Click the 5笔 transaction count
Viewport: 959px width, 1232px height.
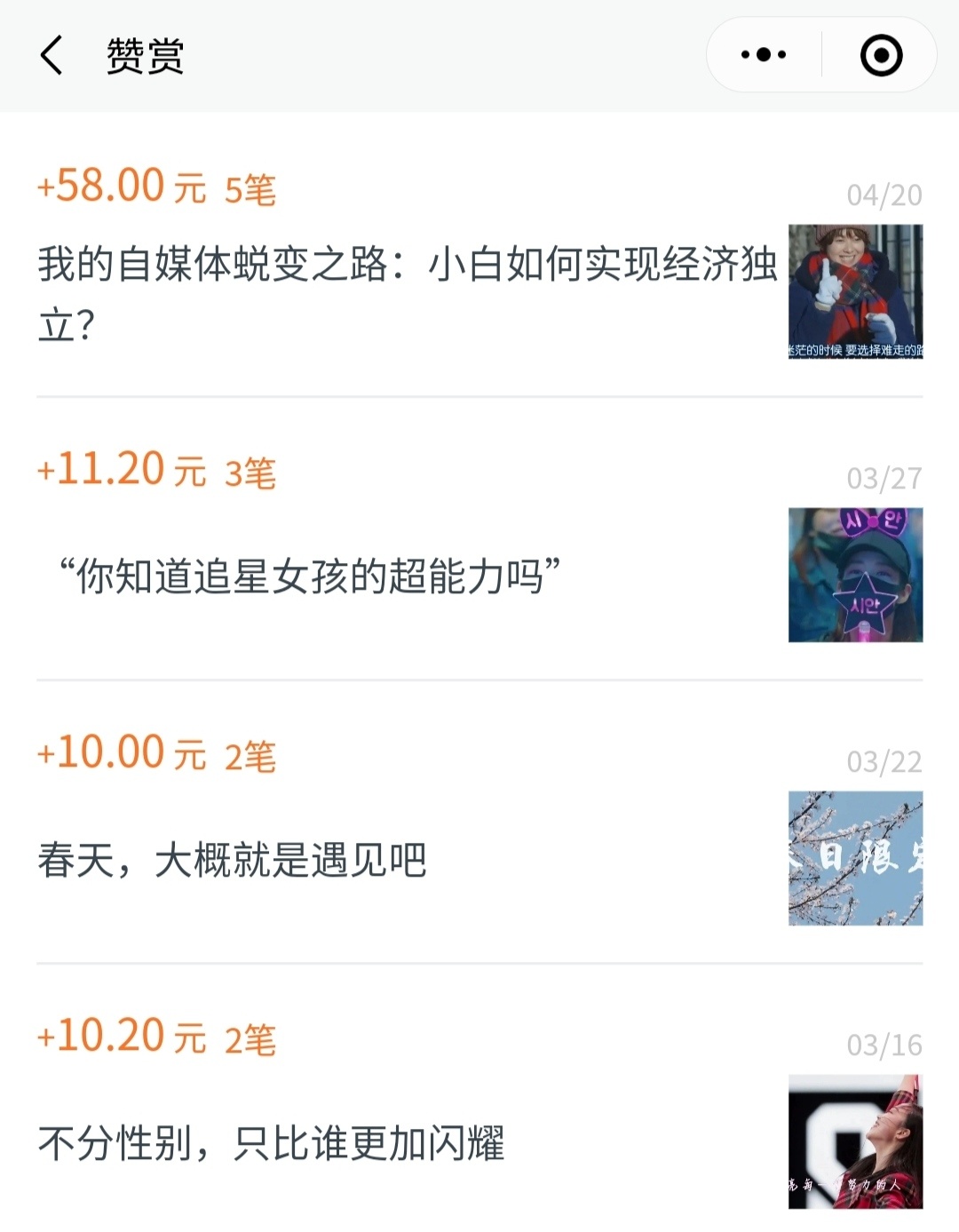pyautogui.click(x=249, y=187)
